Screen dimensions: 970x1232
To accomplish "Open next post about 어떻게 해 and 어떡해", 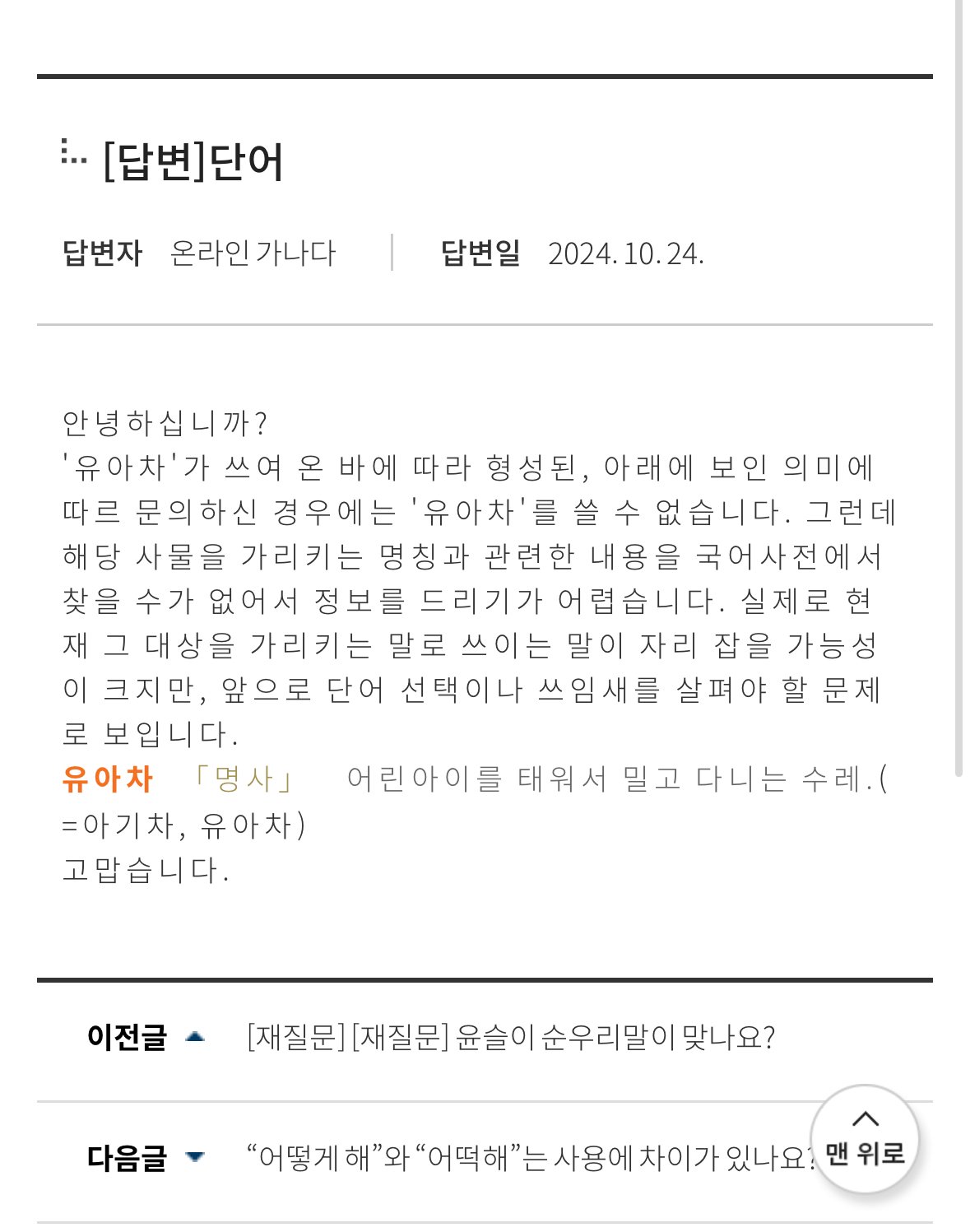I will pyautogui.click(x=527, y=1158).
